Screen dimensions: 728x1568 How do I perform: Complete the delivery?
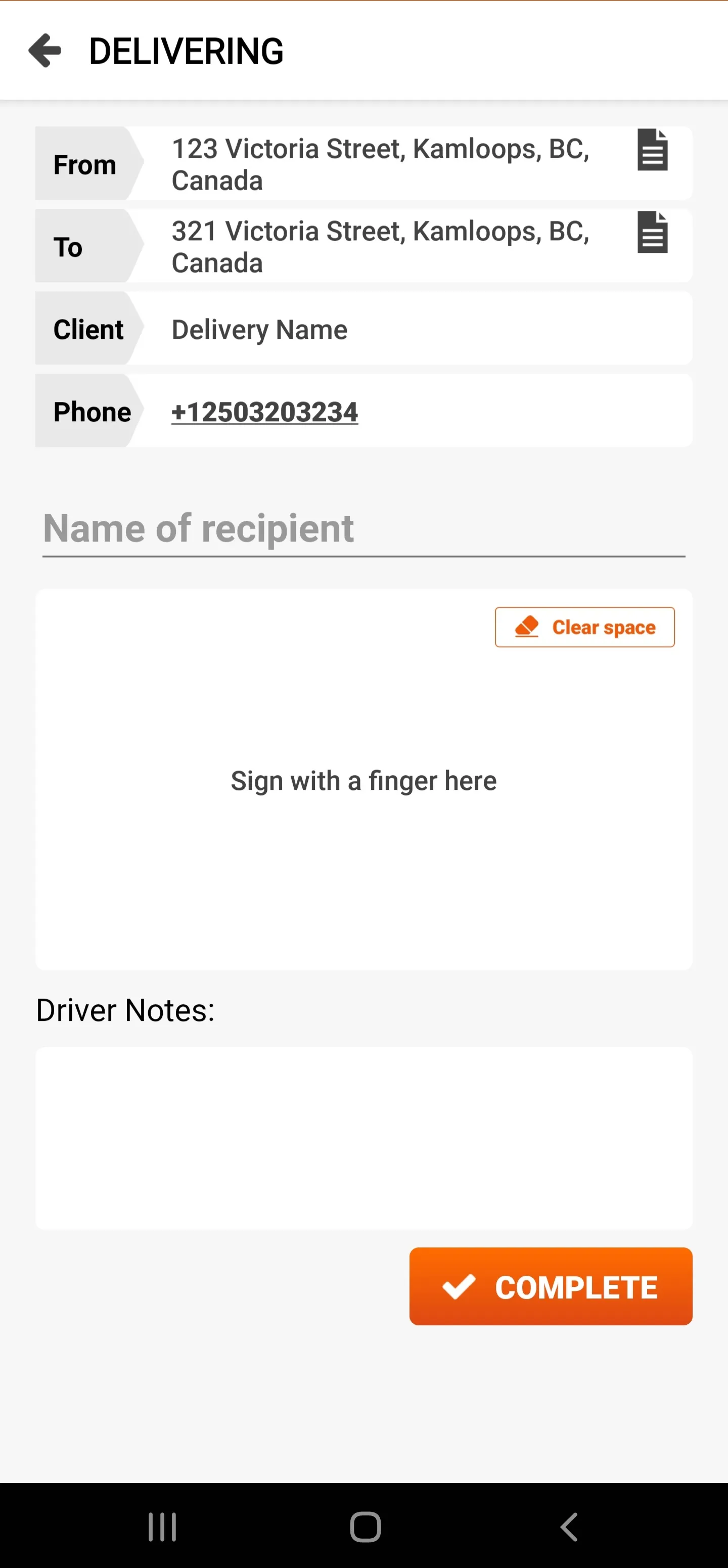coord(551,1286)
